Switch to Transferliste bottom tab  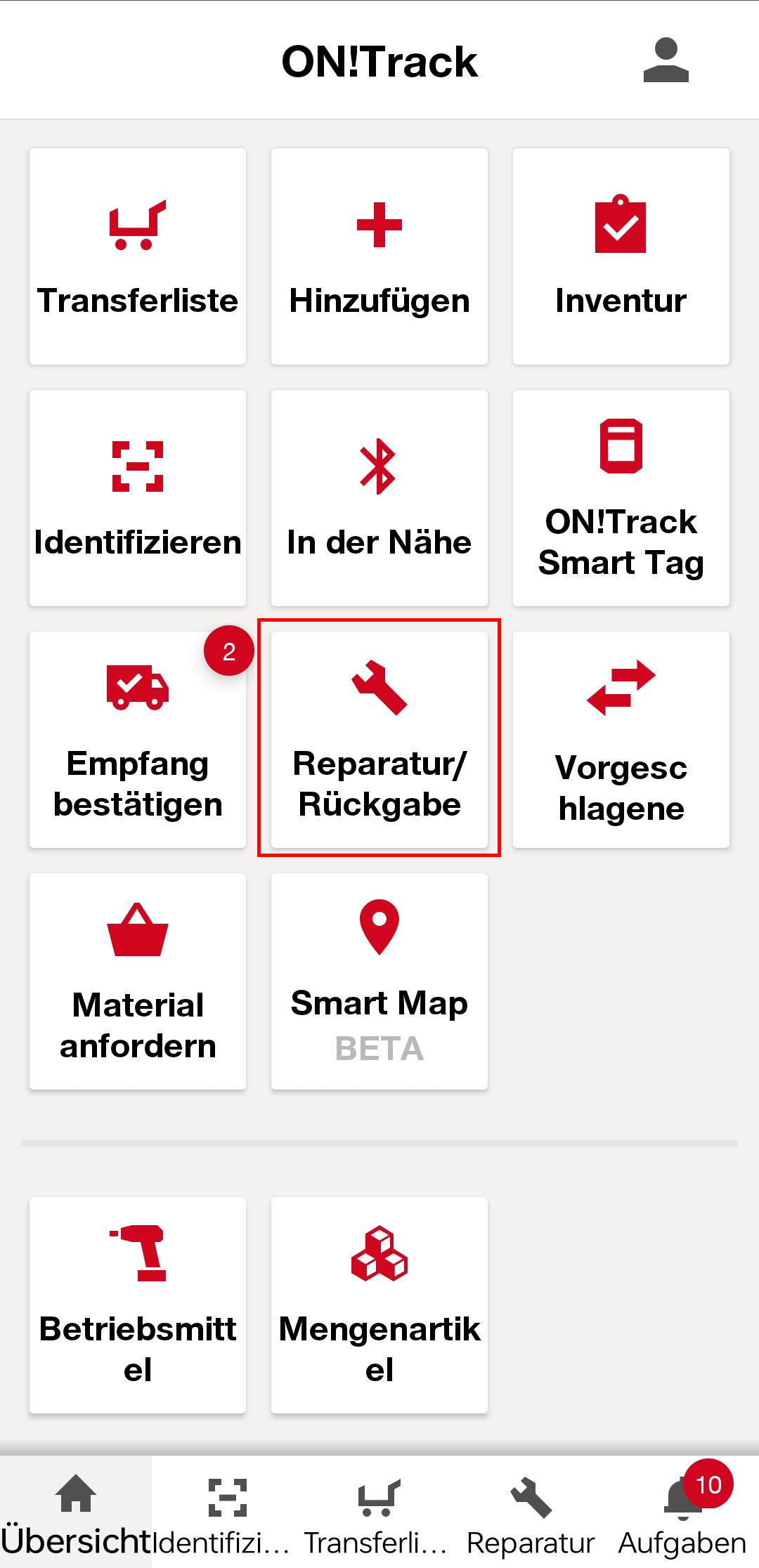click(379, 1512)
